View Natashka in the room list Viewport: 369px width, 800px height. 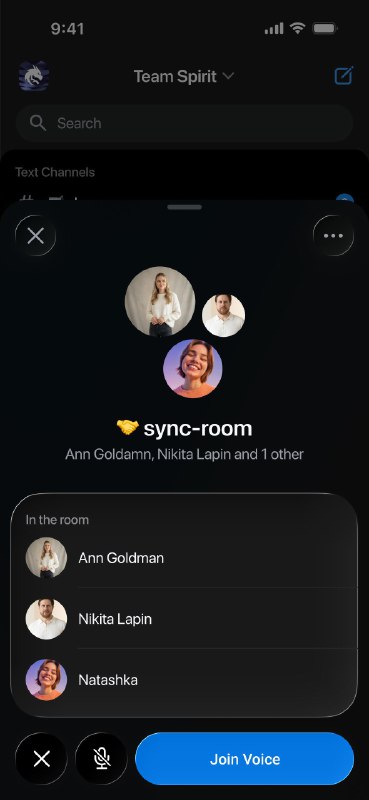coord(184,680)
